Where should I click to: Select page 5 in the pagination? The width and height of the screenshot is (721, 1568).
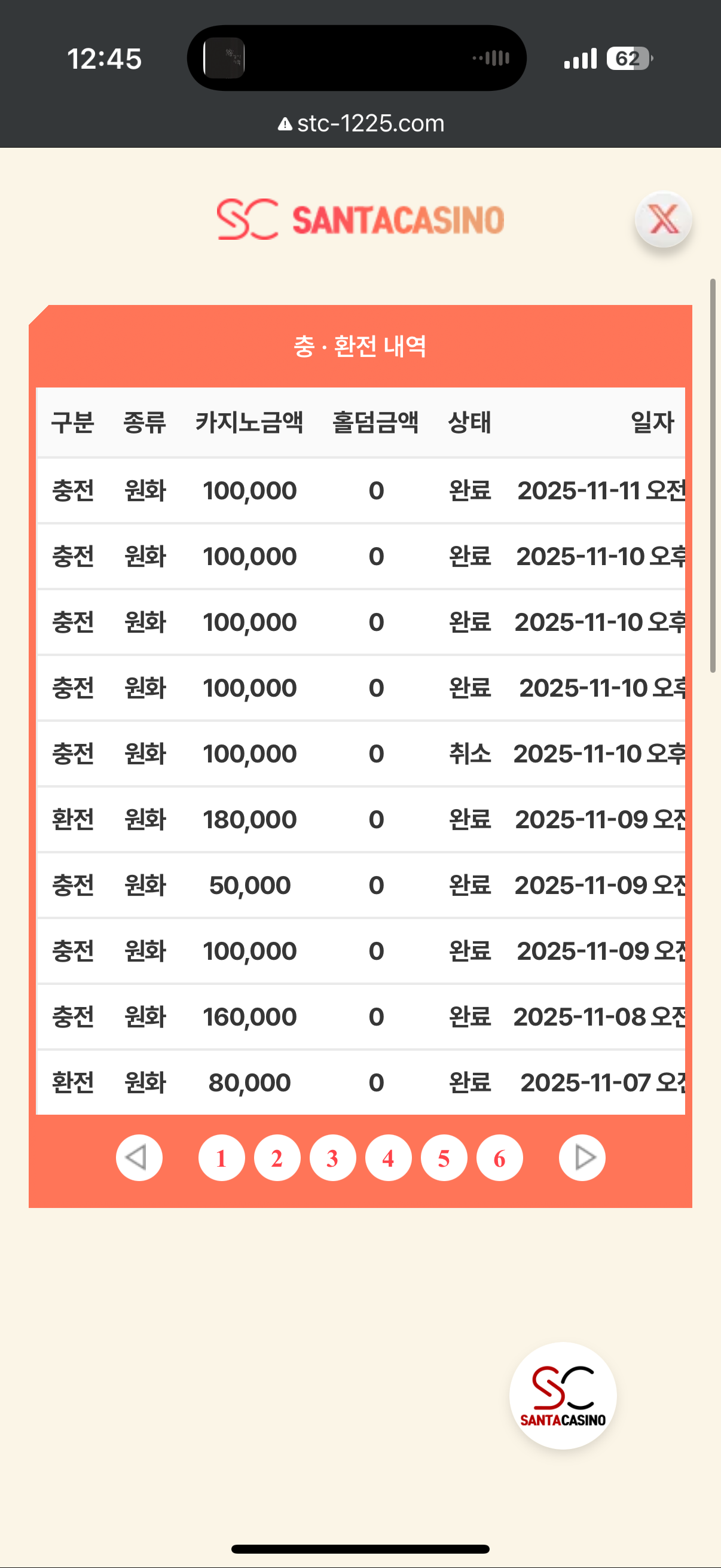(444, 1158)
